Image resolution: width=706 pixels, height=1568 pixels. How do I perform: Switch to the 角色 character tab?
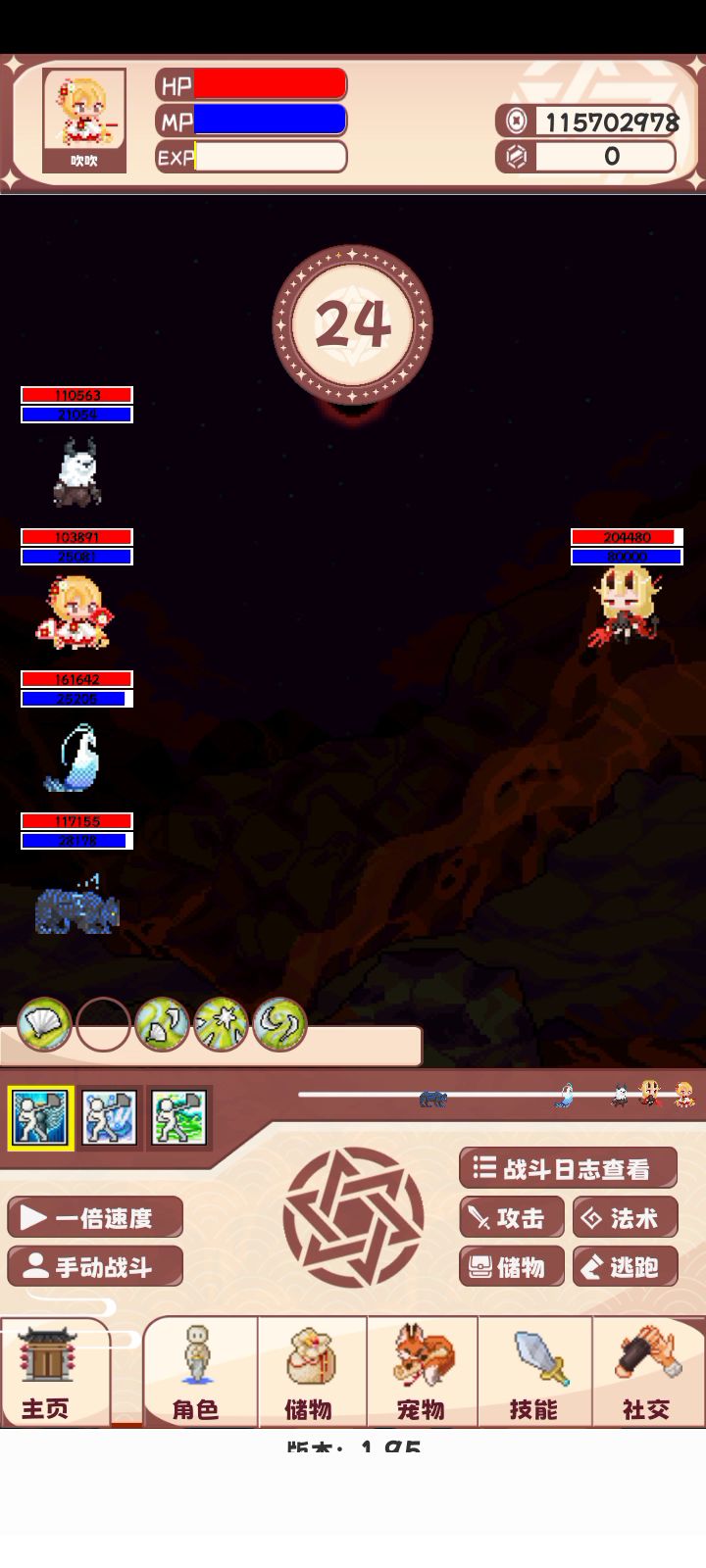tap(197, 1374)
